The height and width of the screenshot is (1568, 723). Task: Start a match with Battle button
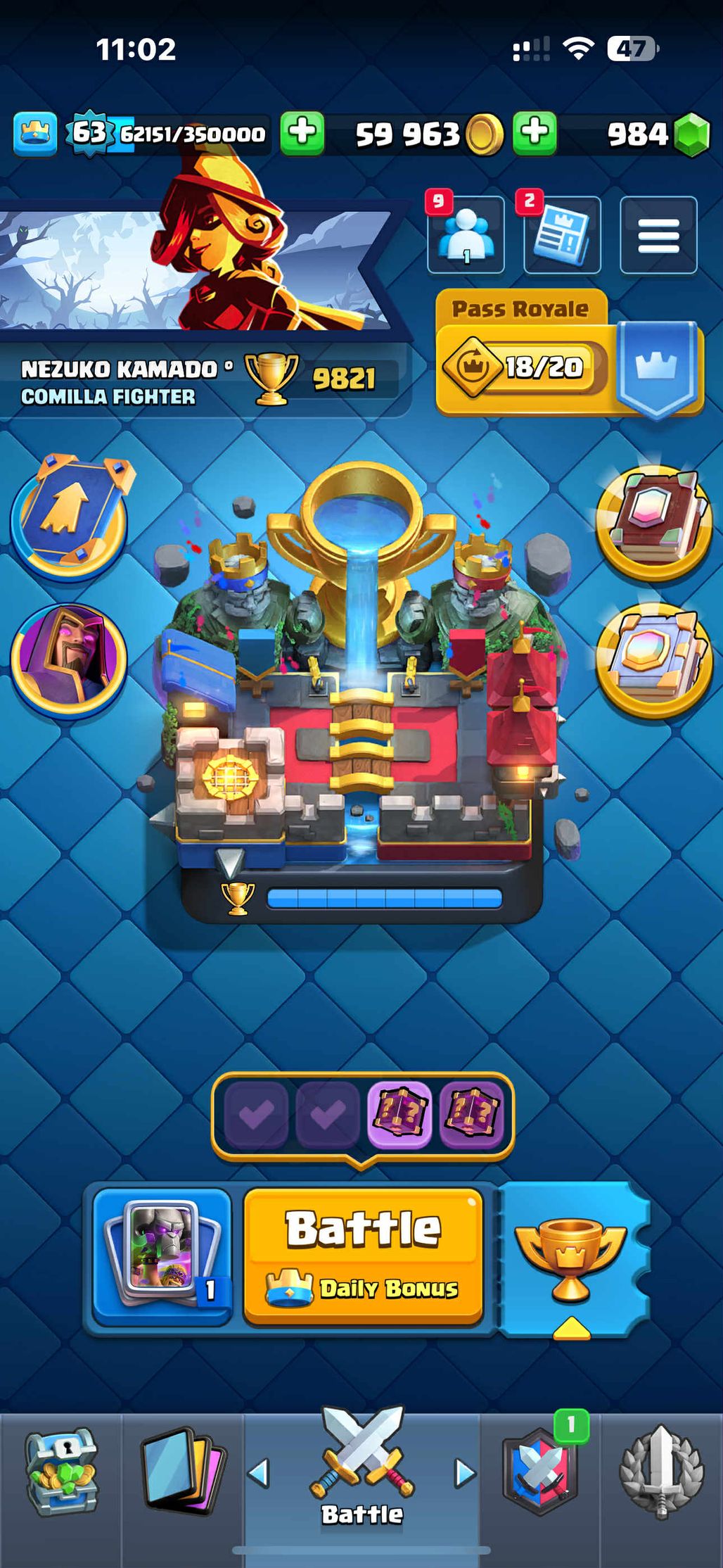[x=363, y=1256]
